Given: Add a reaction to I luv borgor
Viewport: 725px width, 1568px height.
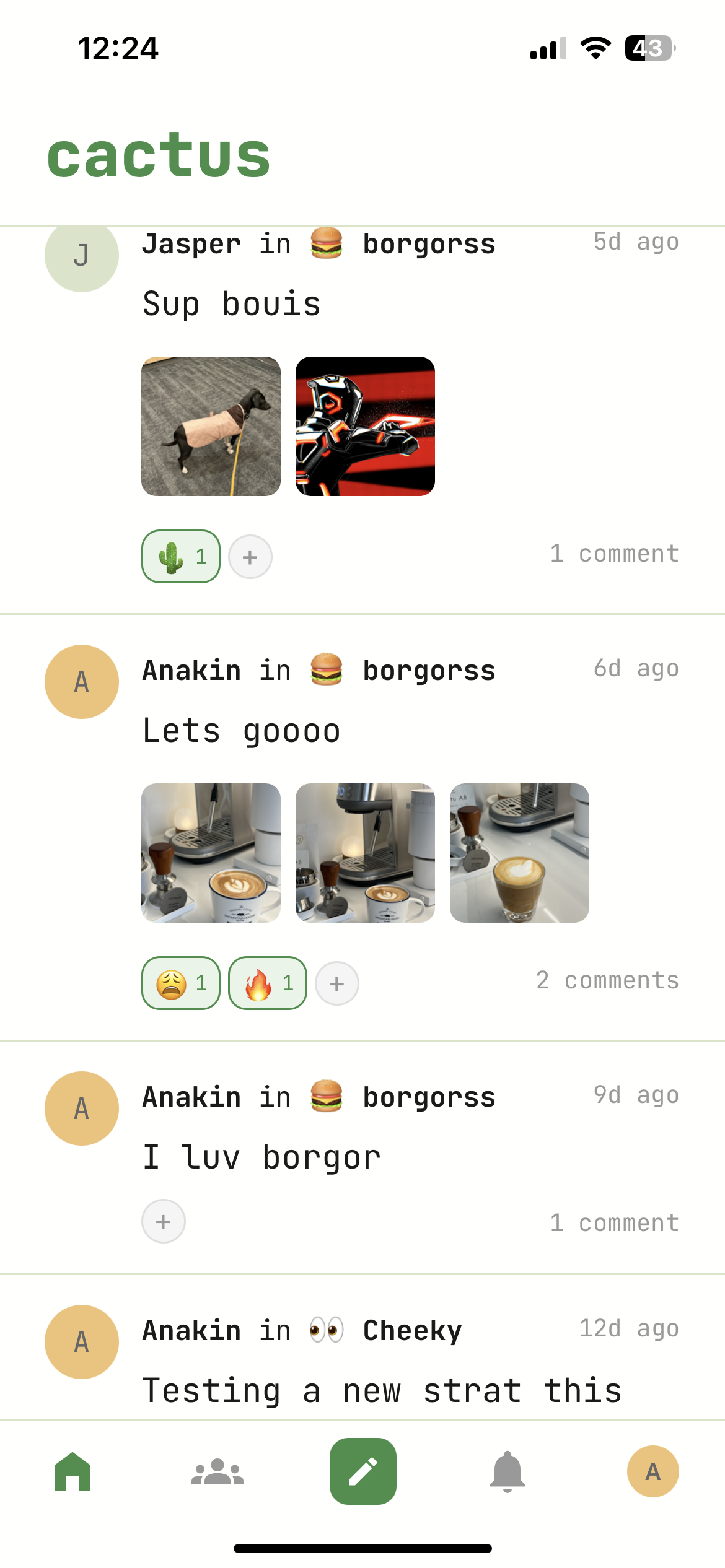Looking at the screenshot, I should coord(164,1221).
